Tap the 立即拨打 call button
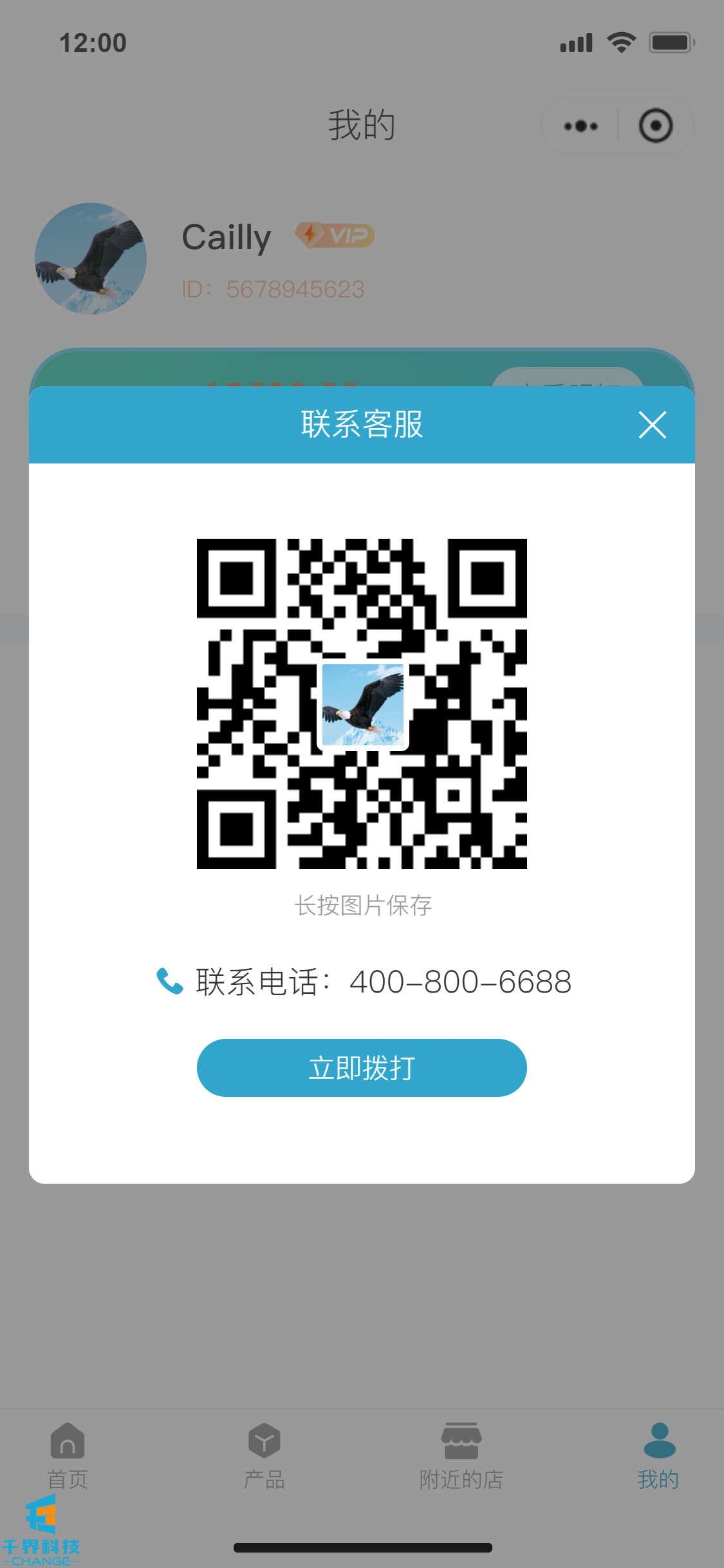The width and height of the screenshot is (724, 1568). pos(362,1068)
